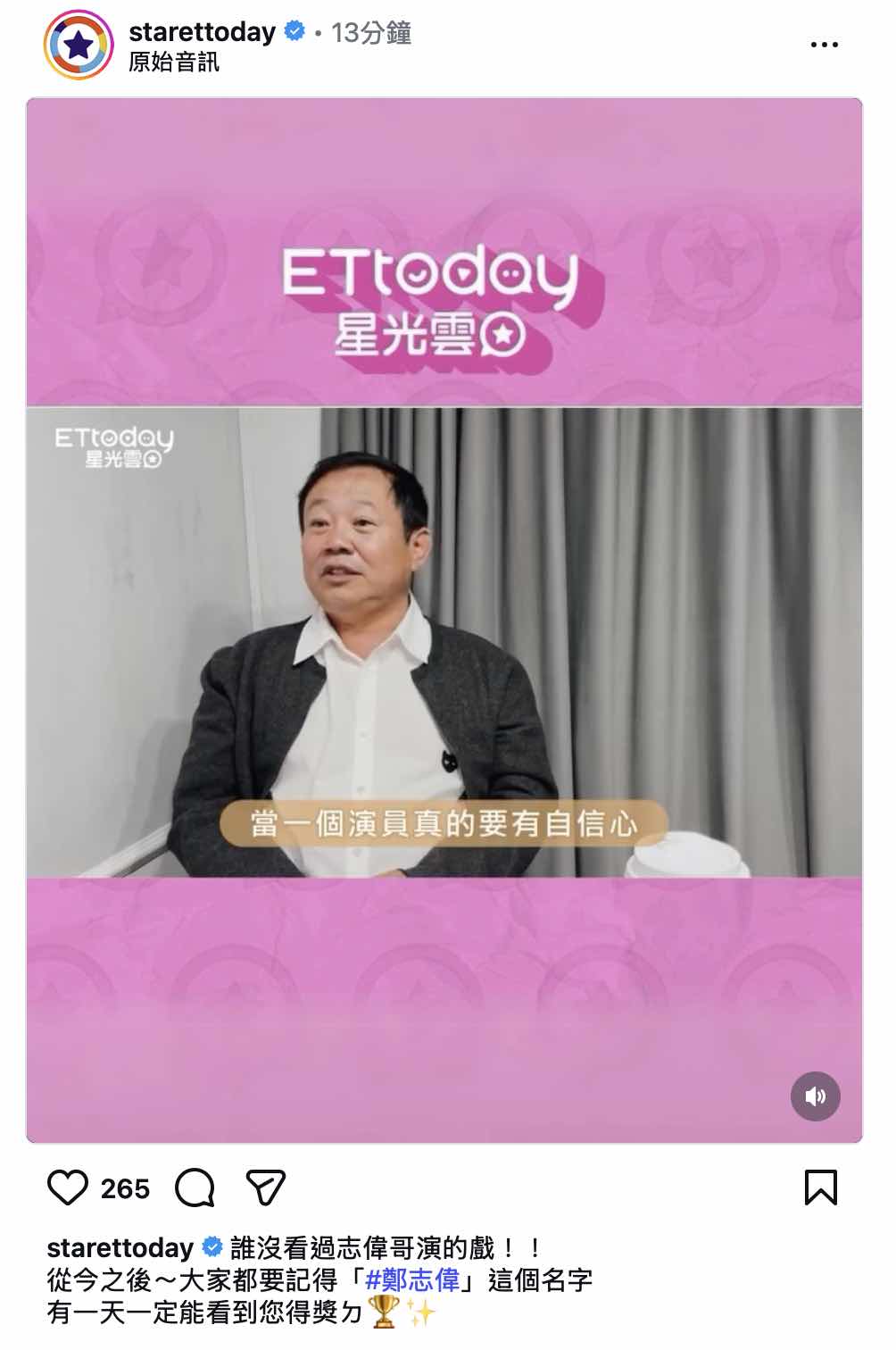Bookmark this post
The width and height of the screenshot is (896, 1350).
click(820, 1187)
